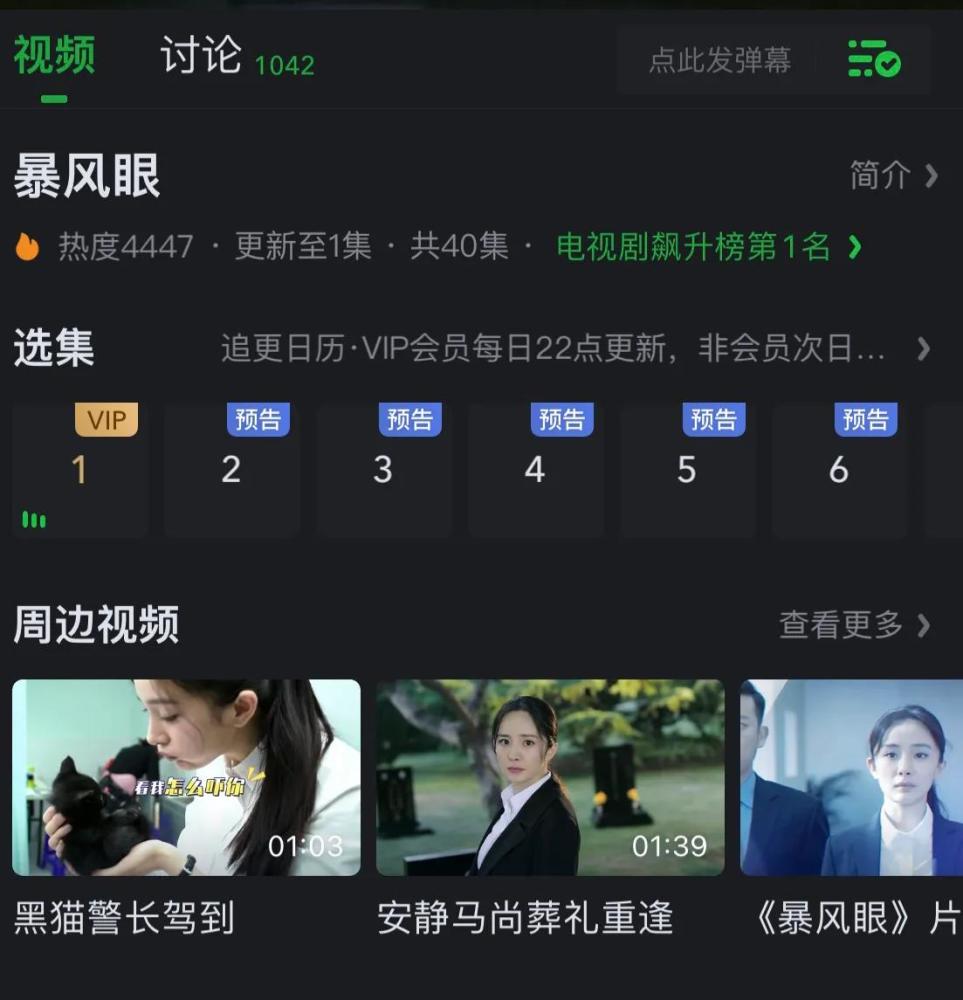Tap 查看更多 for 周边视频

tap(854, 626)
